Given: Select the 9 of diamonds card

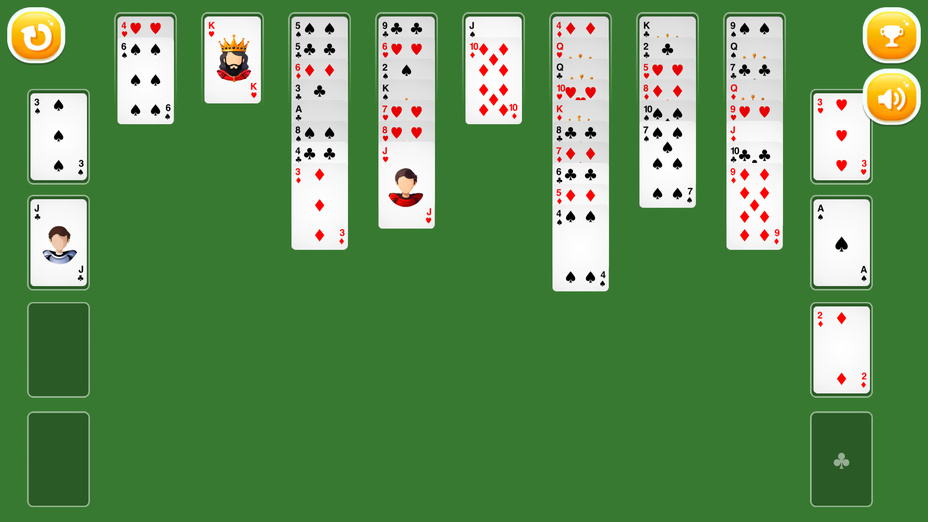Looking at the screenshot, I should coord(754,210).
